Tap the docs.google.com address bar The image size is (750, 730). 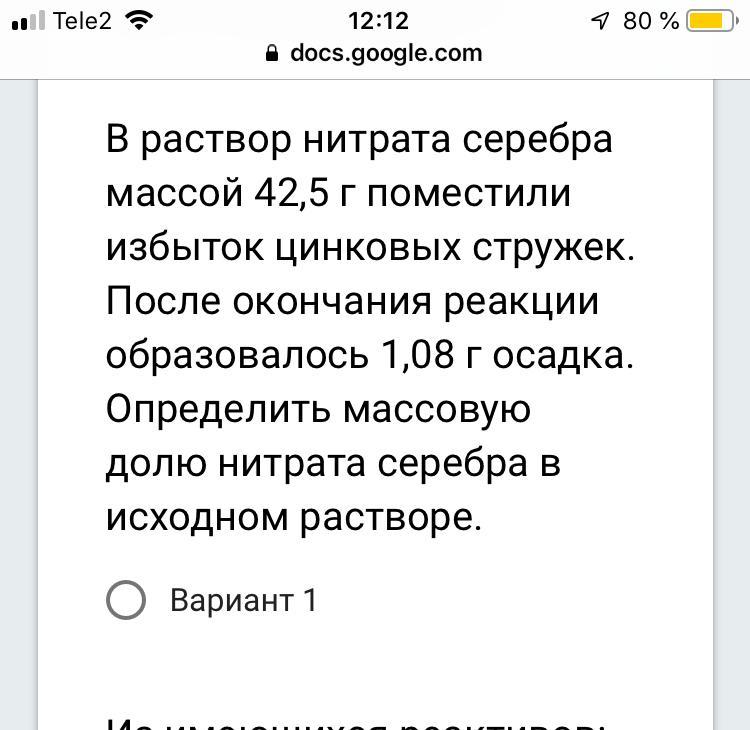pos(375,53)
